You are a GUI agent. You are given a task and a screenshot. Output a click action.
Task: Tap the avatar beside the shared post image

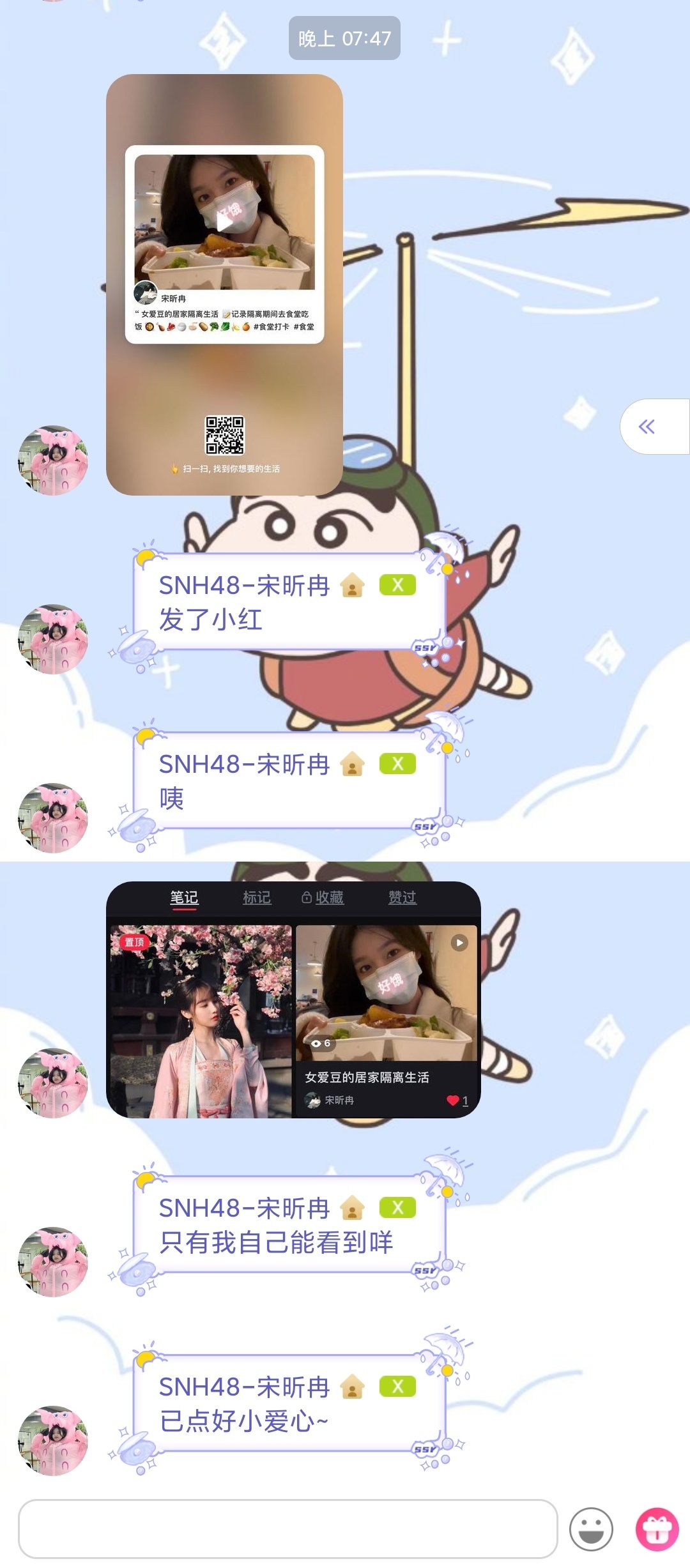[x=53, y=460]
